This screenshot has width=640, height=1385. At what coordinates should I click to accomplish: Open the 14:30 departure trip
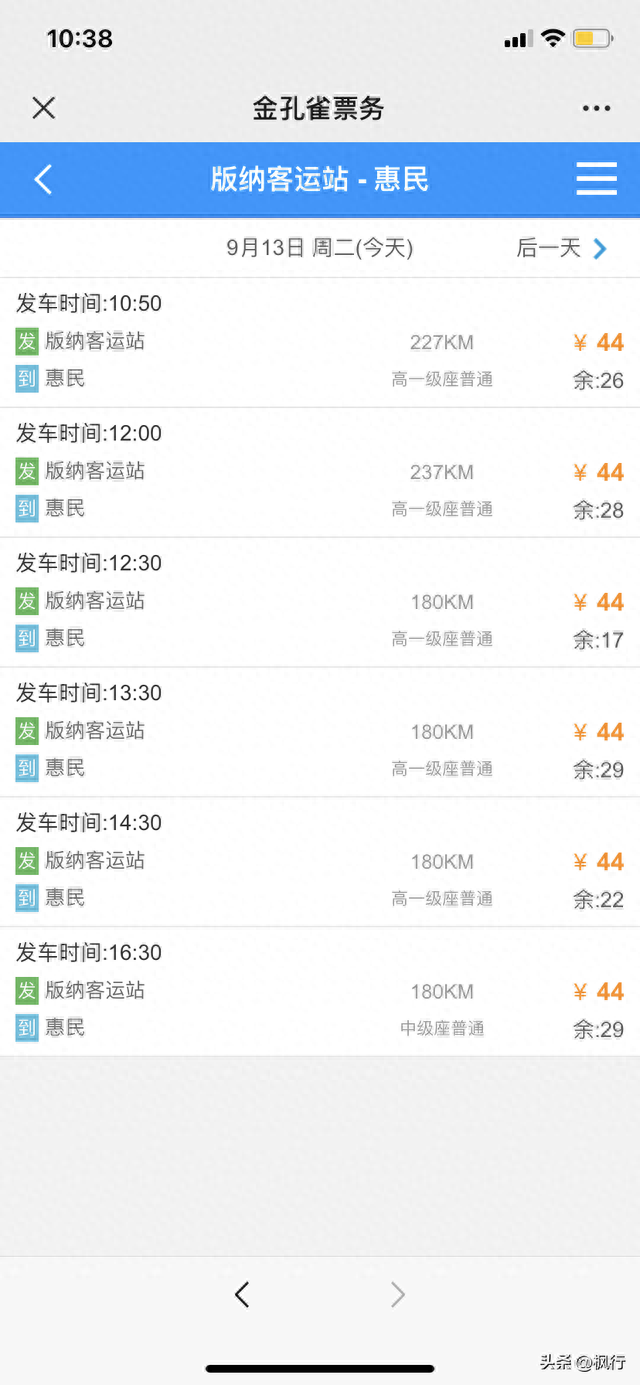click(x=320, y=862)
